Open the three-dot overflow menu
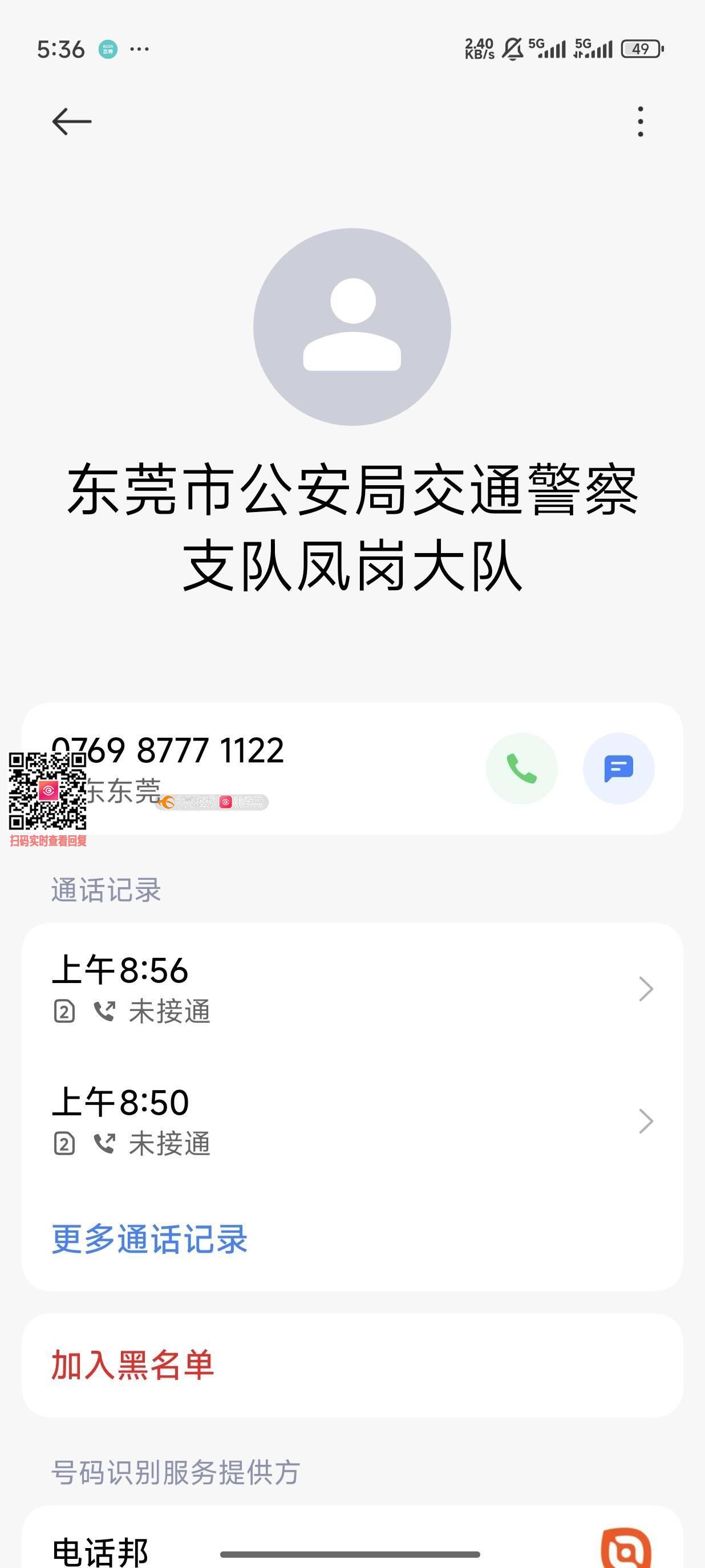This screenshot has width=705, height=1568. tap(640, 121)
